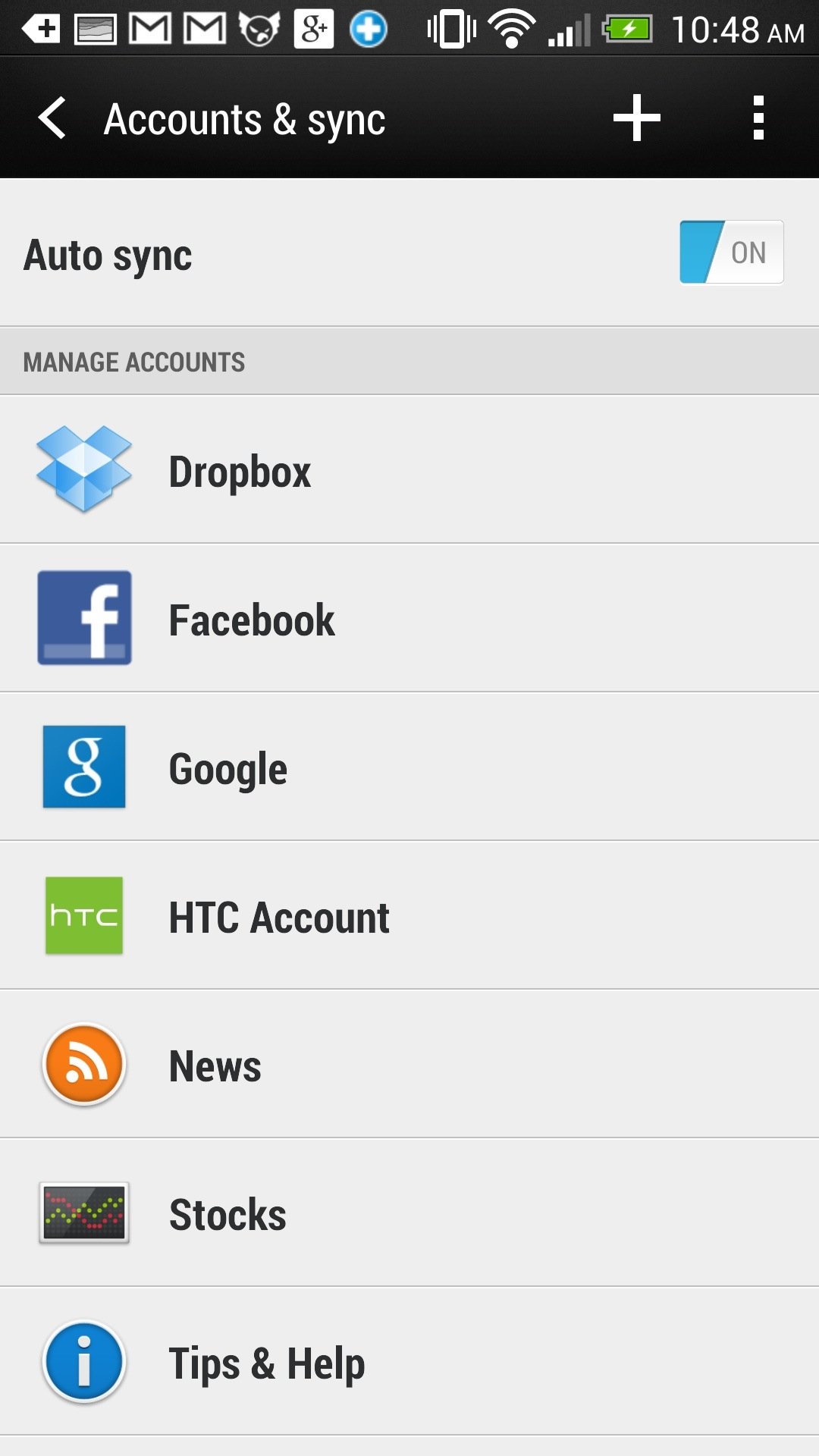Turn off the Auto sync switch
The width and height of the screenshot is (819, 1456).
(x=731, y=253)
